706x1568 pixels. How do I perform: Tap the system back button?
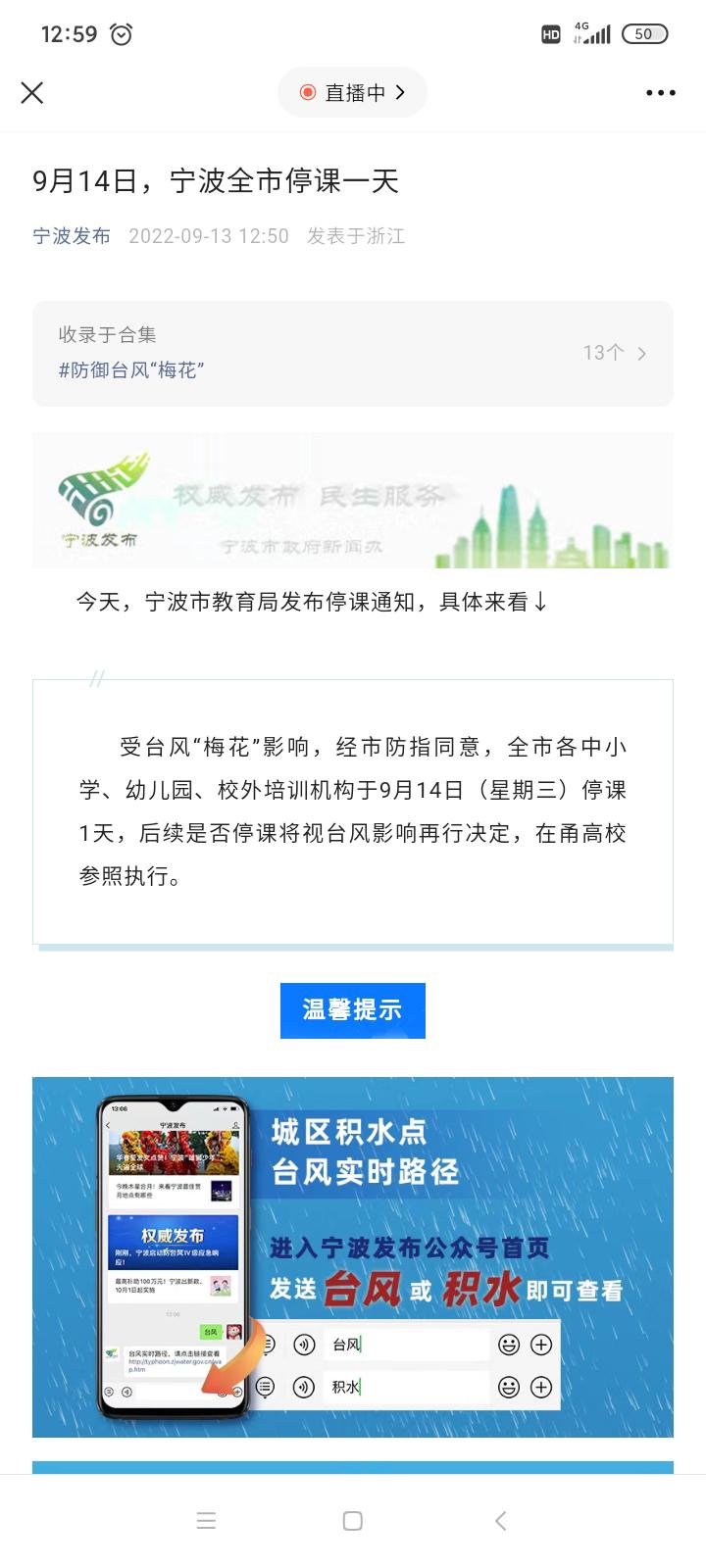500,1520
